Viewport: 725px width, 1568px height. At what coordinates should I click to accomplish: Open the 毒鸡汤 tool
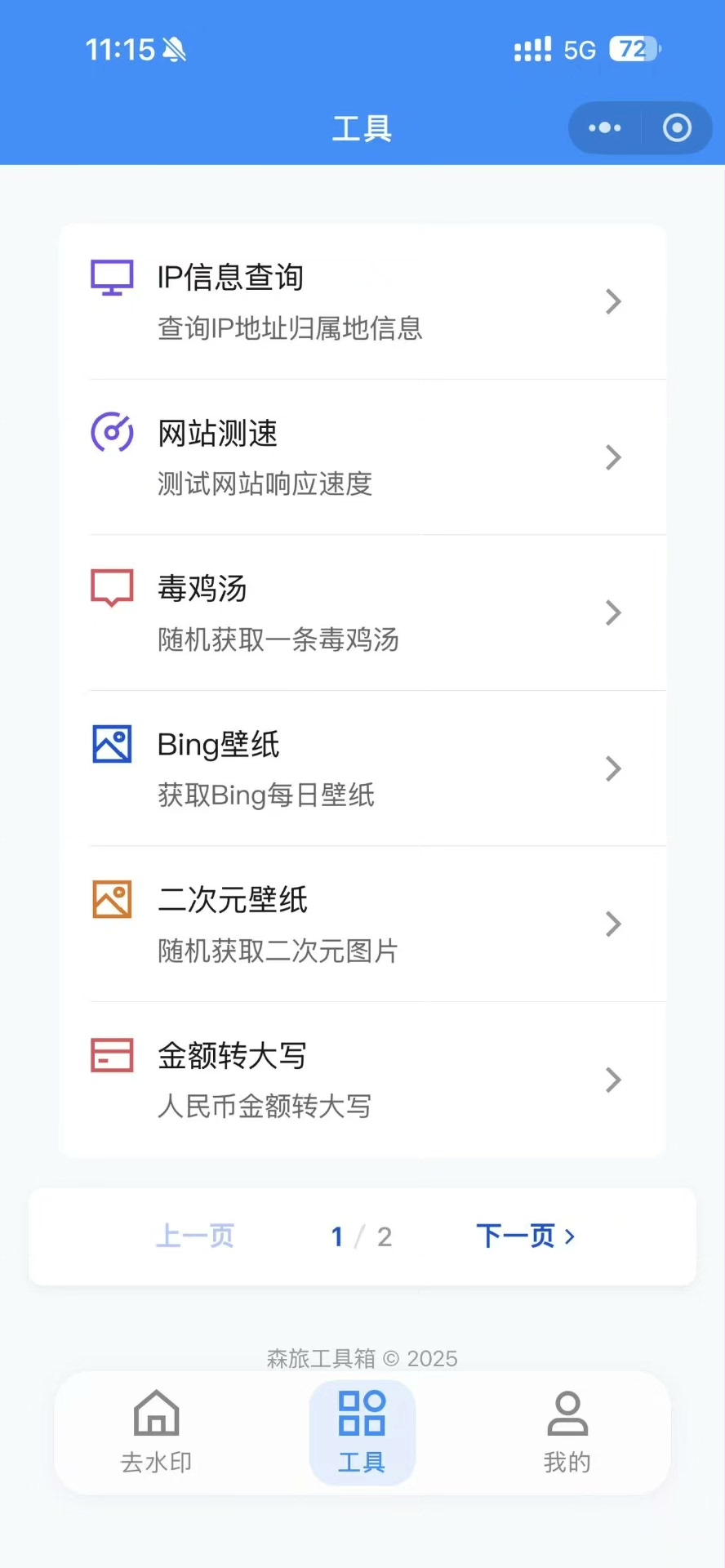point(362,612)
